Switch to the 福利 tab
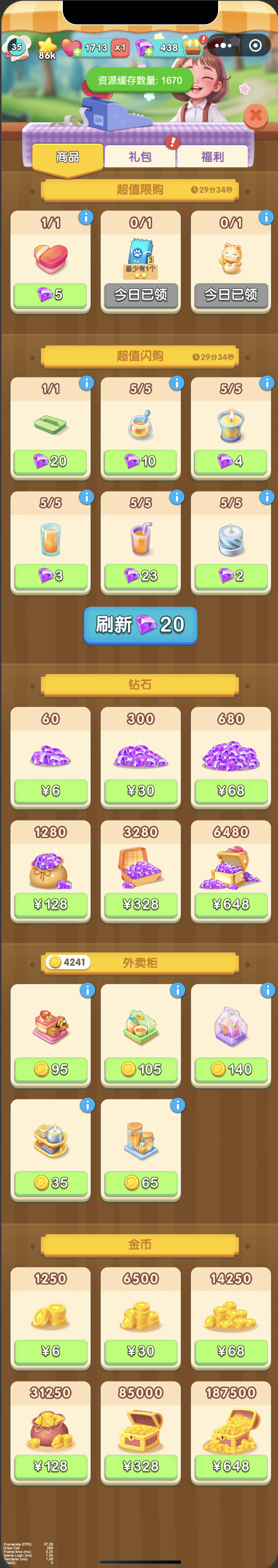The width and height of the screenshot is (278, 1568). coord(212,157)
